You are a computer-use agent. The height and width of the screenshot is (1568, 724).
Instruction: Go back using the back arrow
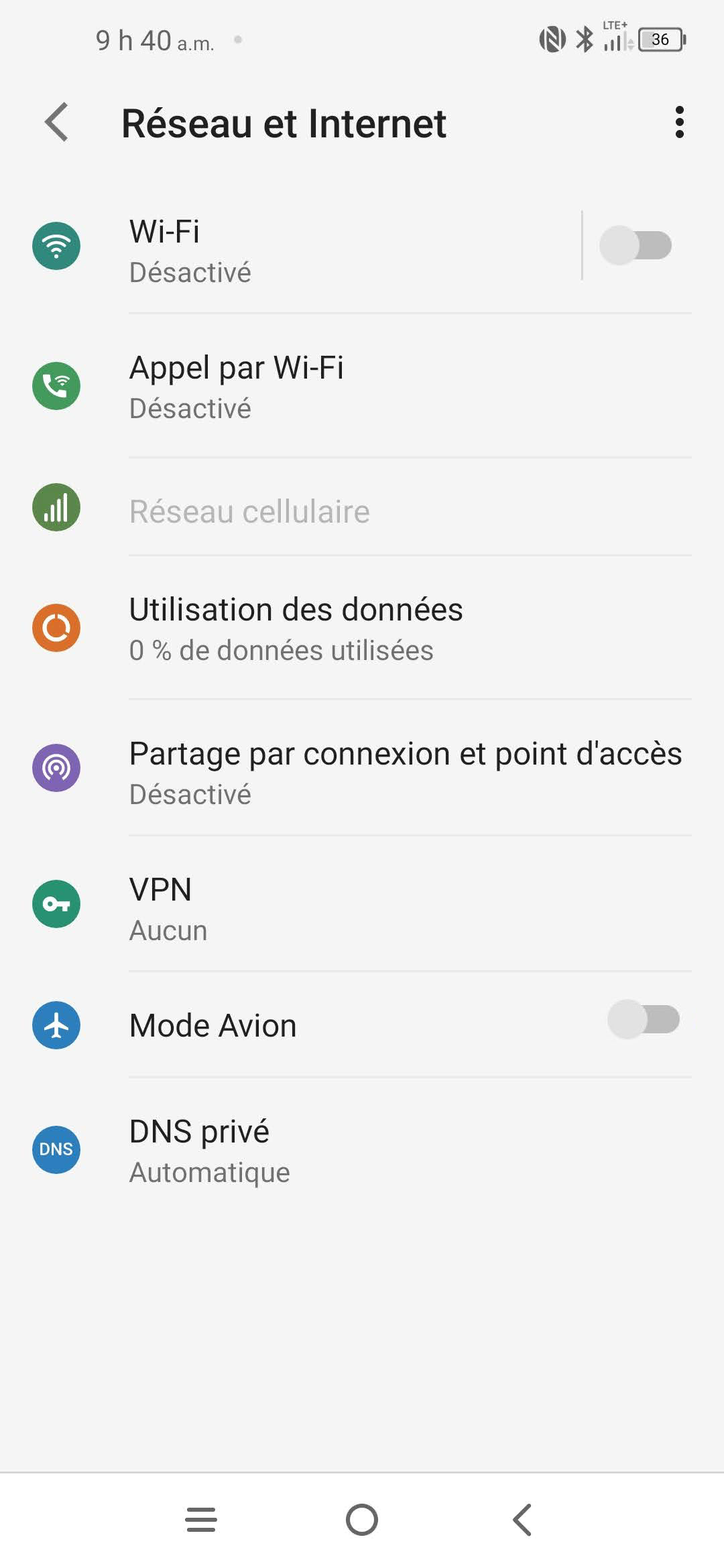click(57, 123)
